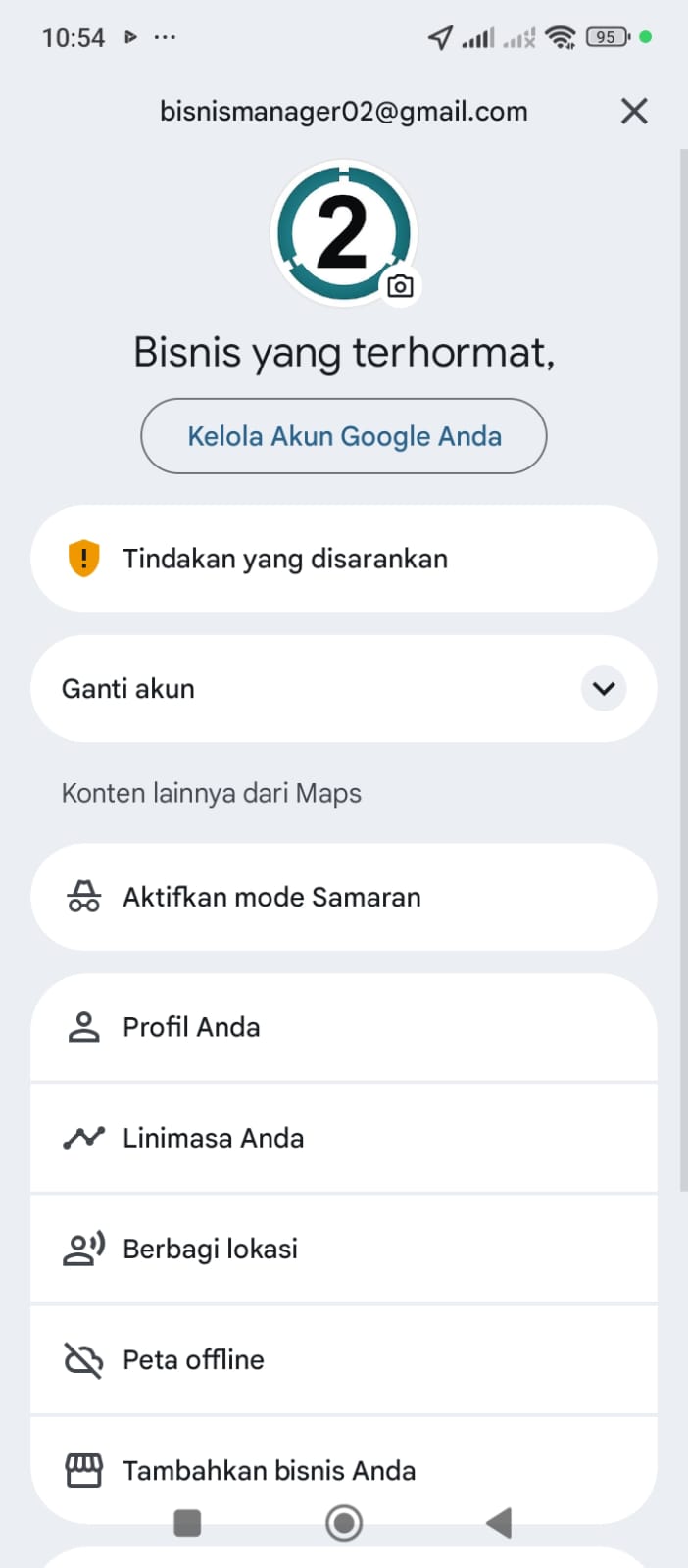The height and width of the screenshot is (1568, 688).
Task: Go to Peta offline
Action: click(344, 1359)
